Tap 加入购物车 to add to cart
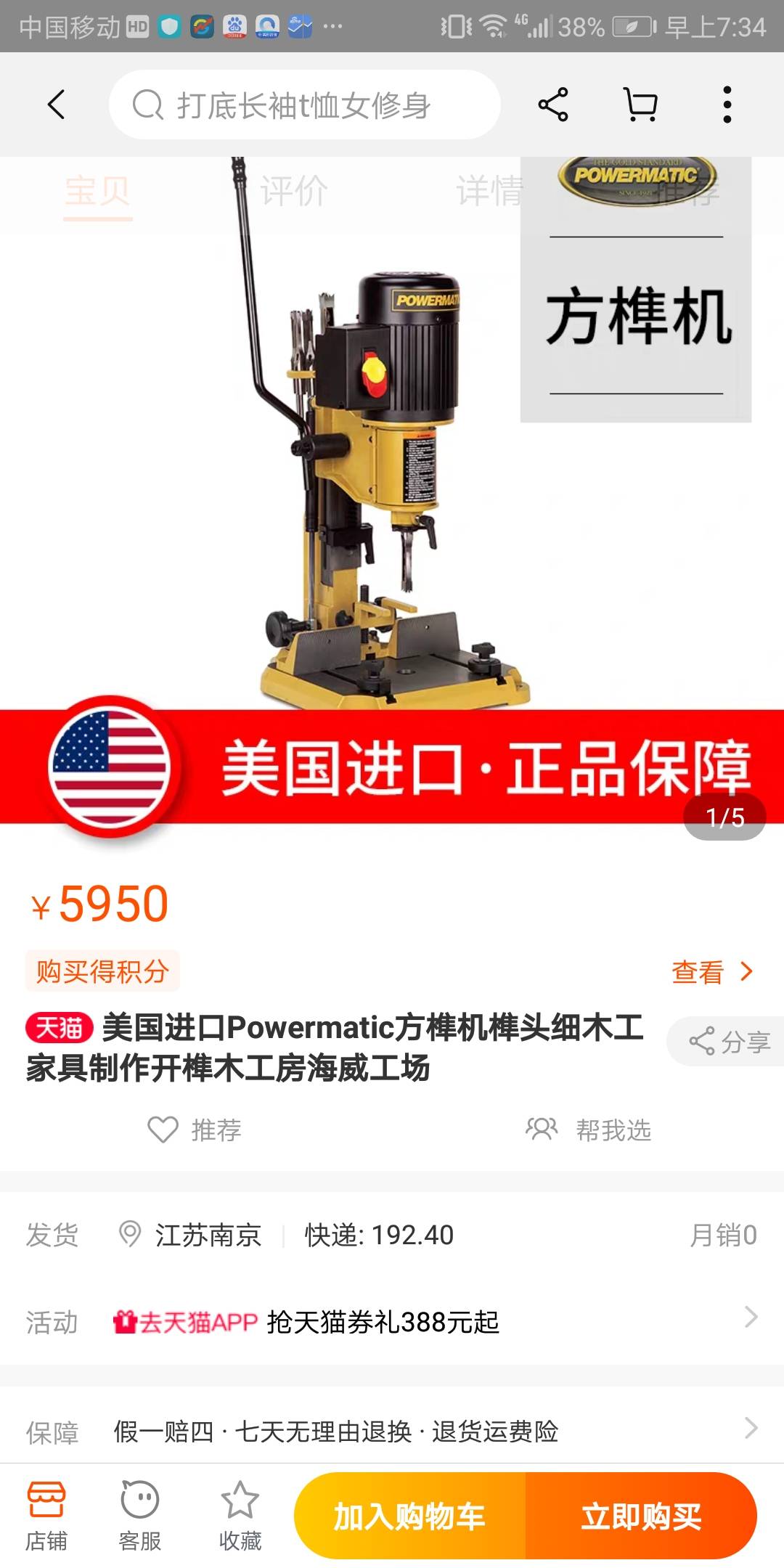The height and width of the screenshot is (1568, 784). [x=409, y=1516]
